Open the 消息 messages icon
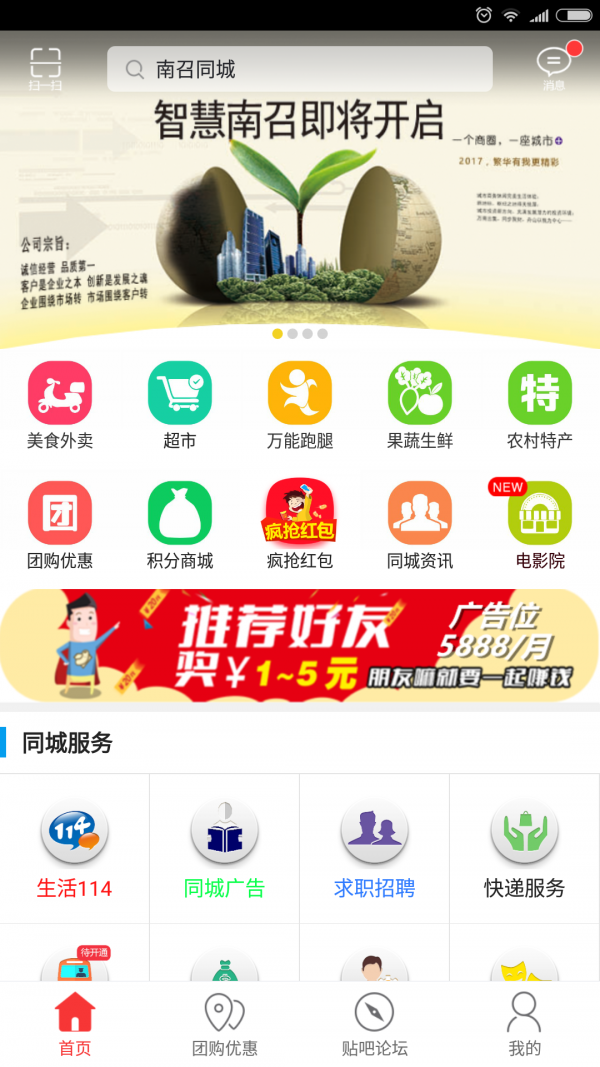Viewport: 600px width, 1067px height. click(x=553, y=67)
